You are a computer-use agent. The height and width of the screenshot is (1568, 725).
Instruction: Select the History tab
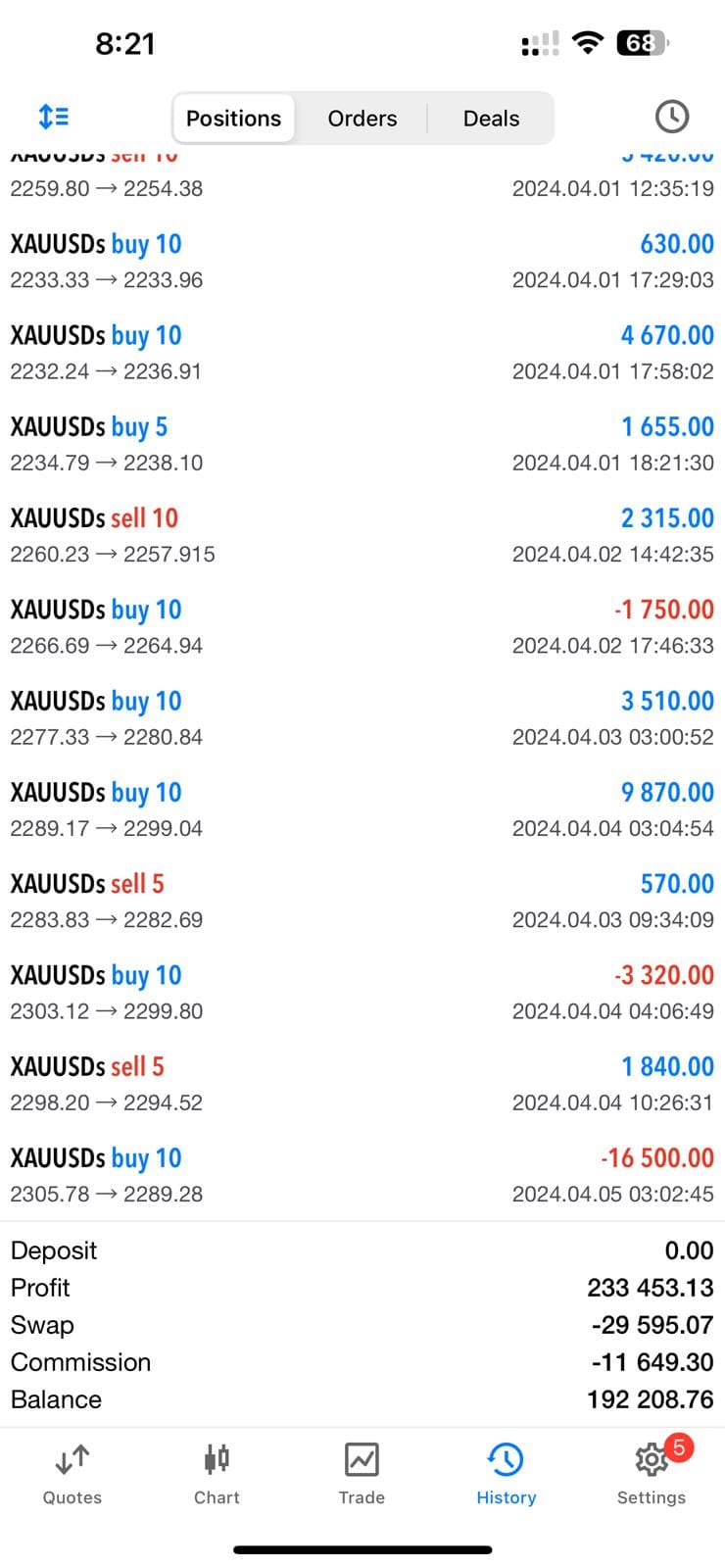pos(506,1473)
